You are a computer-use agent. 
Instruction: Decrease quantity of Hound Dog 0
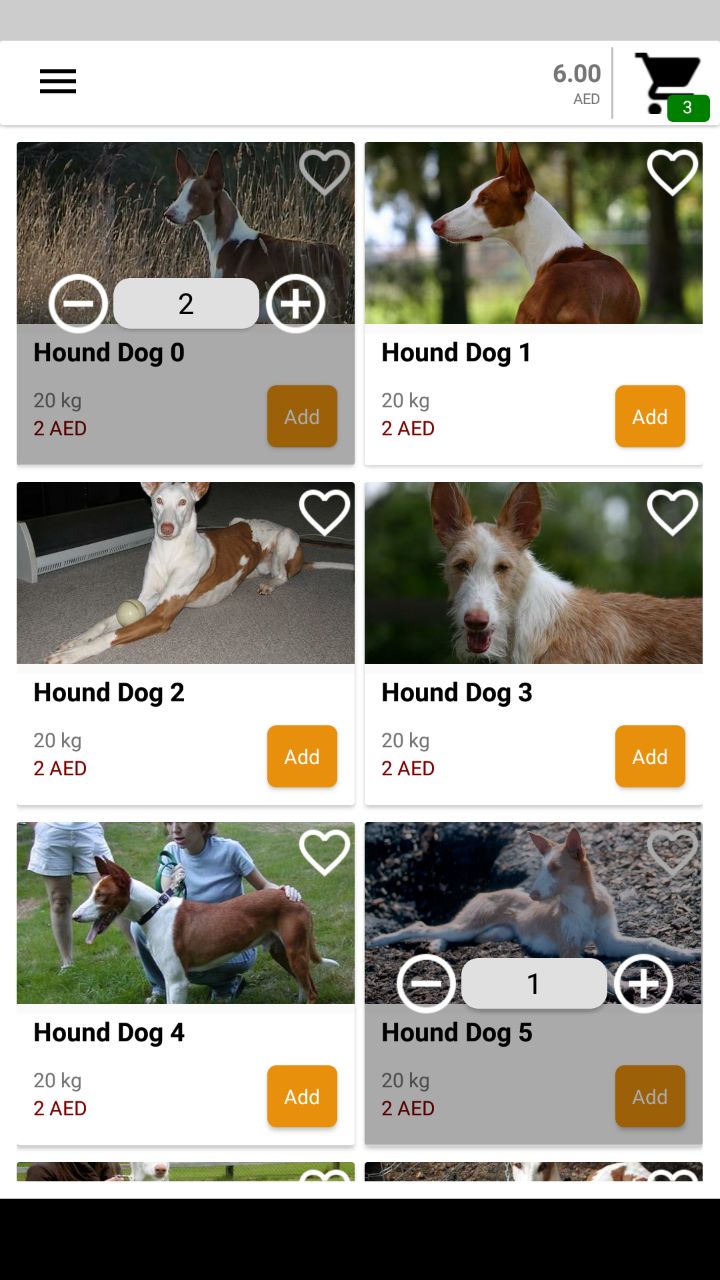(x=78, y=303)
